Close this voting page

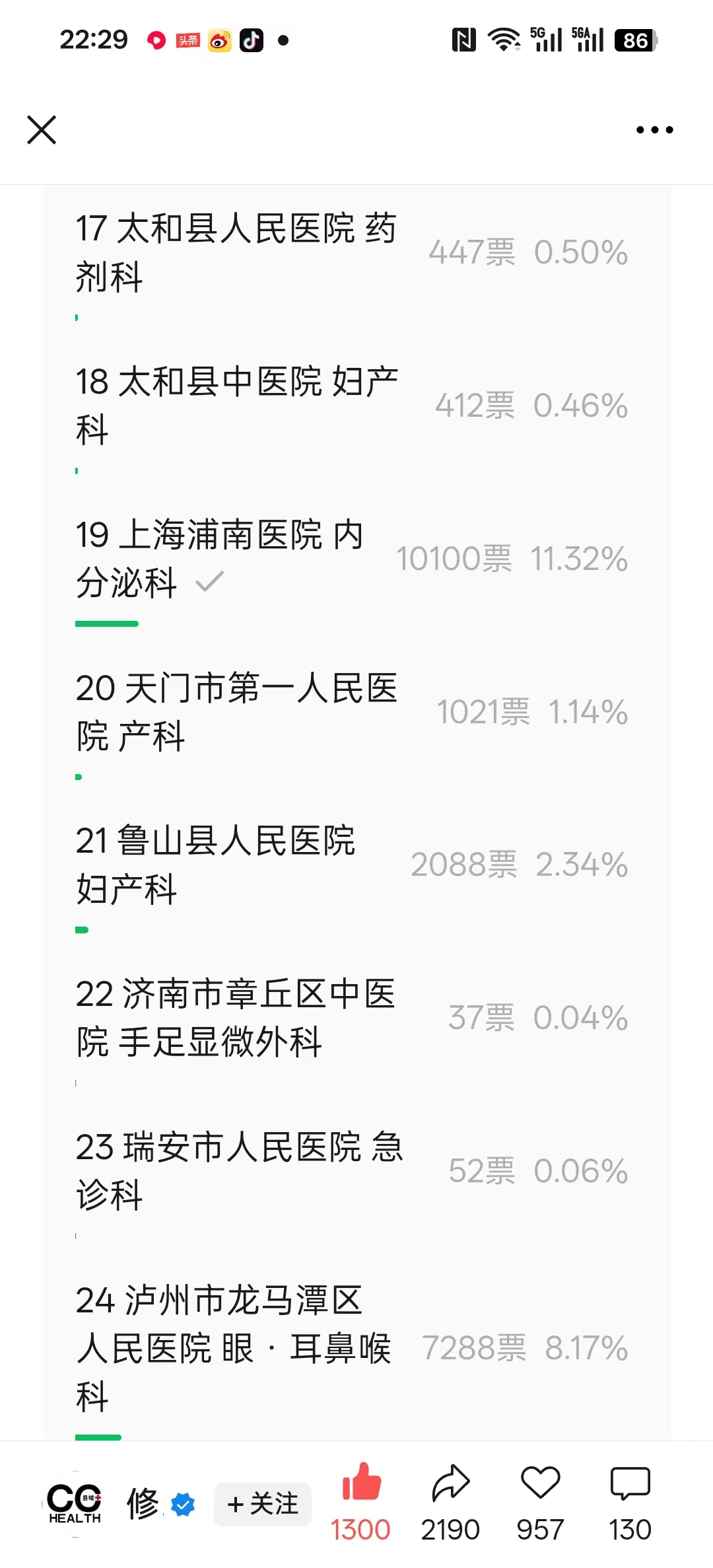point(42,129)
